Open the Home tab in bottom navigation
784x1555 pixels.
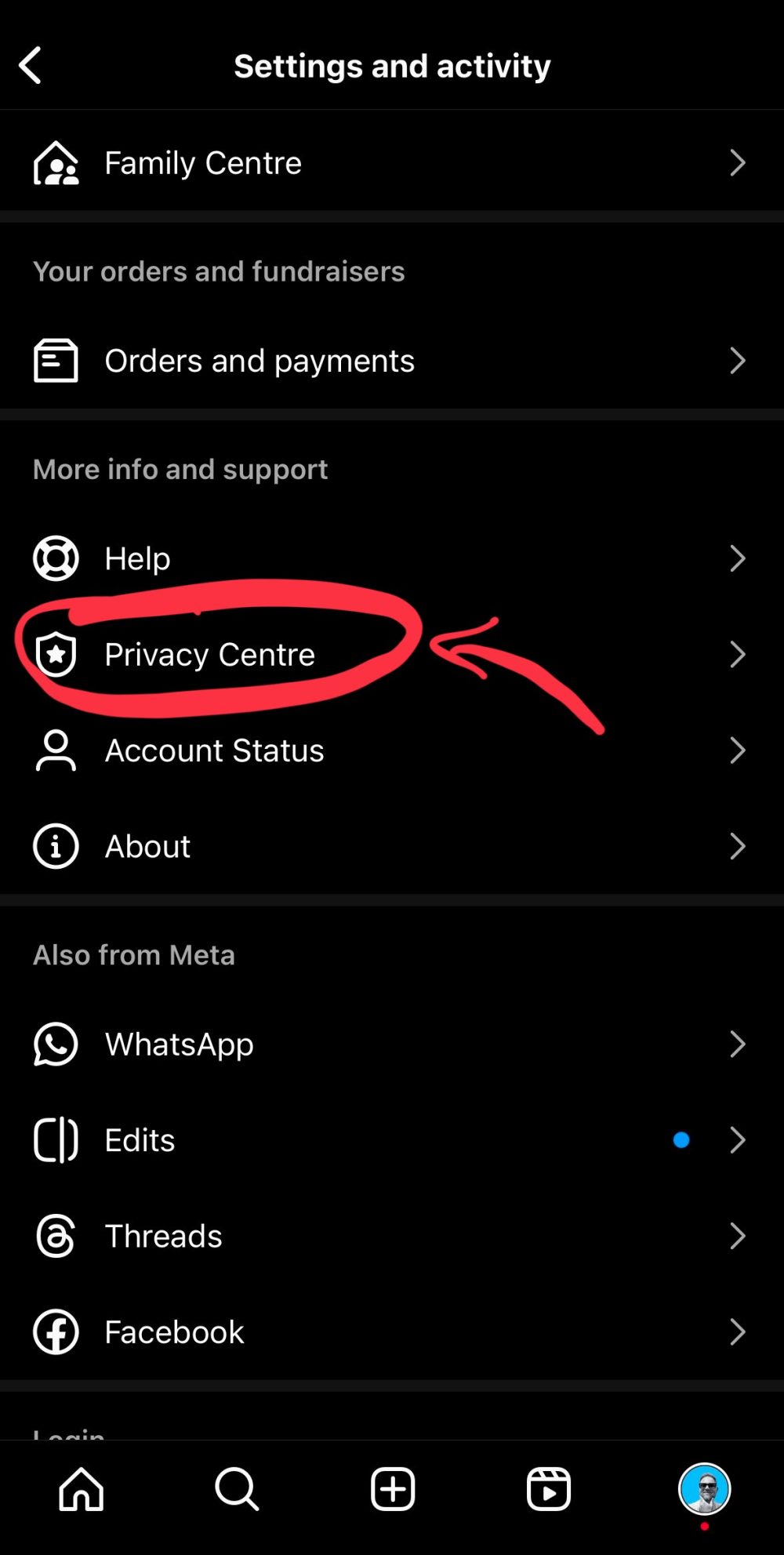point(80,1490)
